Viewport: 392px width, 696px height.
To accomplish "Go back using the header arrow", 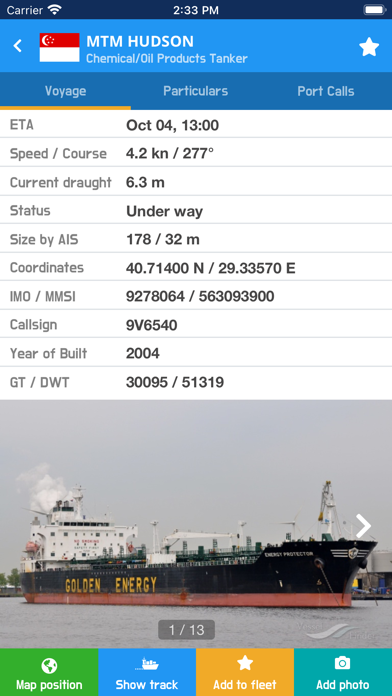I will coord(17,46).
